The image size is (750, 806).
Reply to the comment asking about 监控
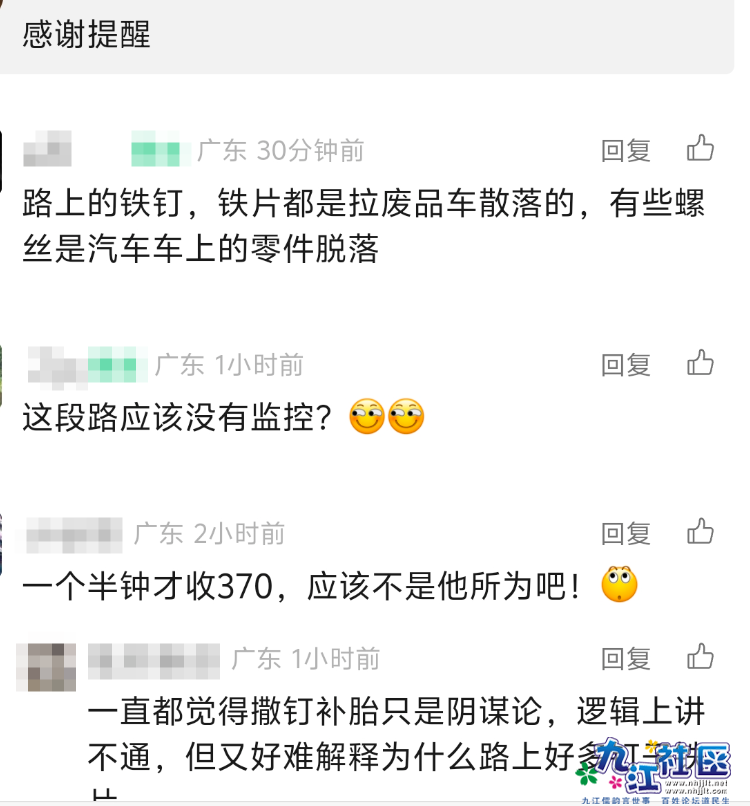[x=626, y=365]
